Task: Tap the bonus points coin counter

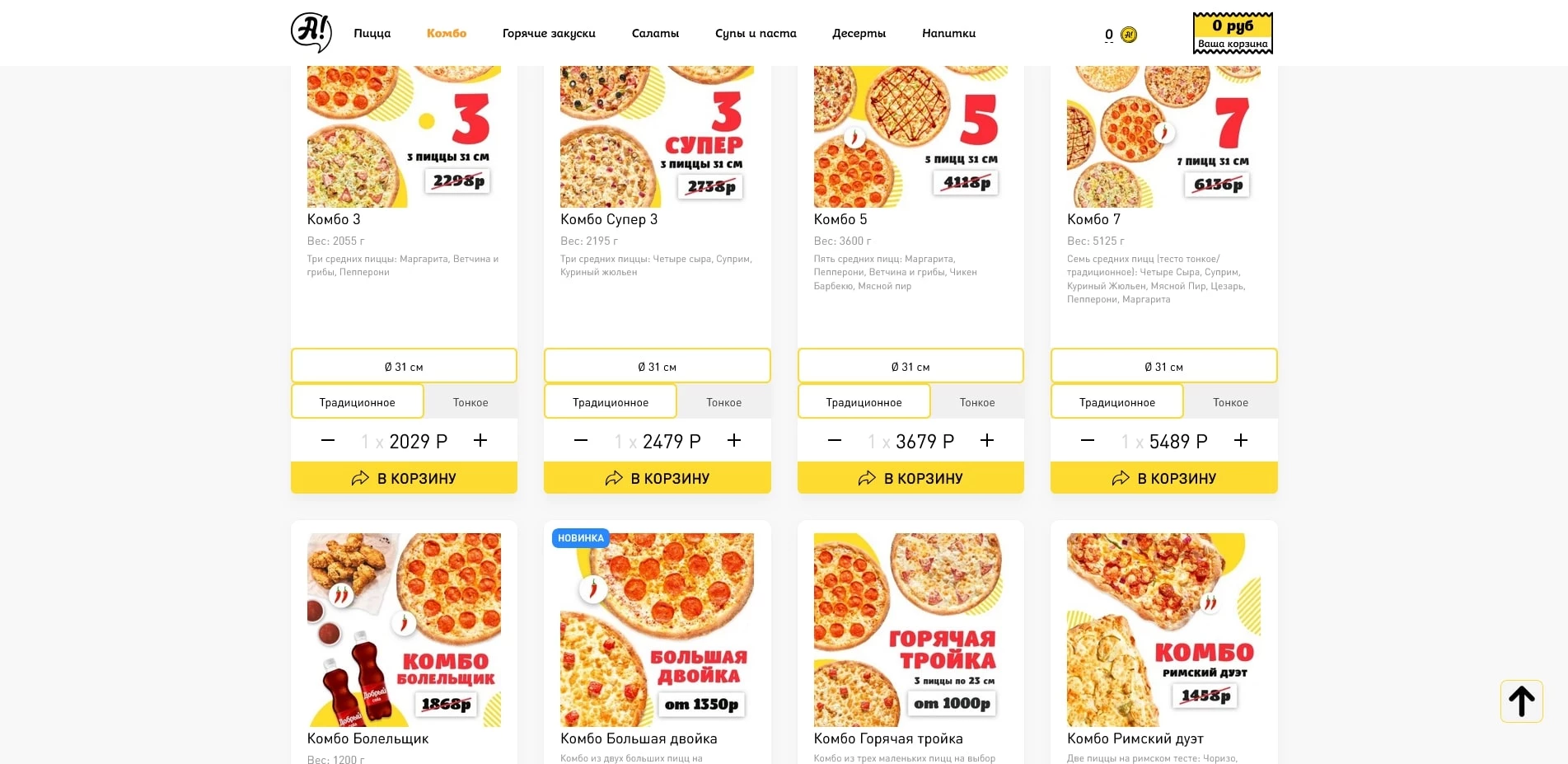Action: tap(1121, 35)
